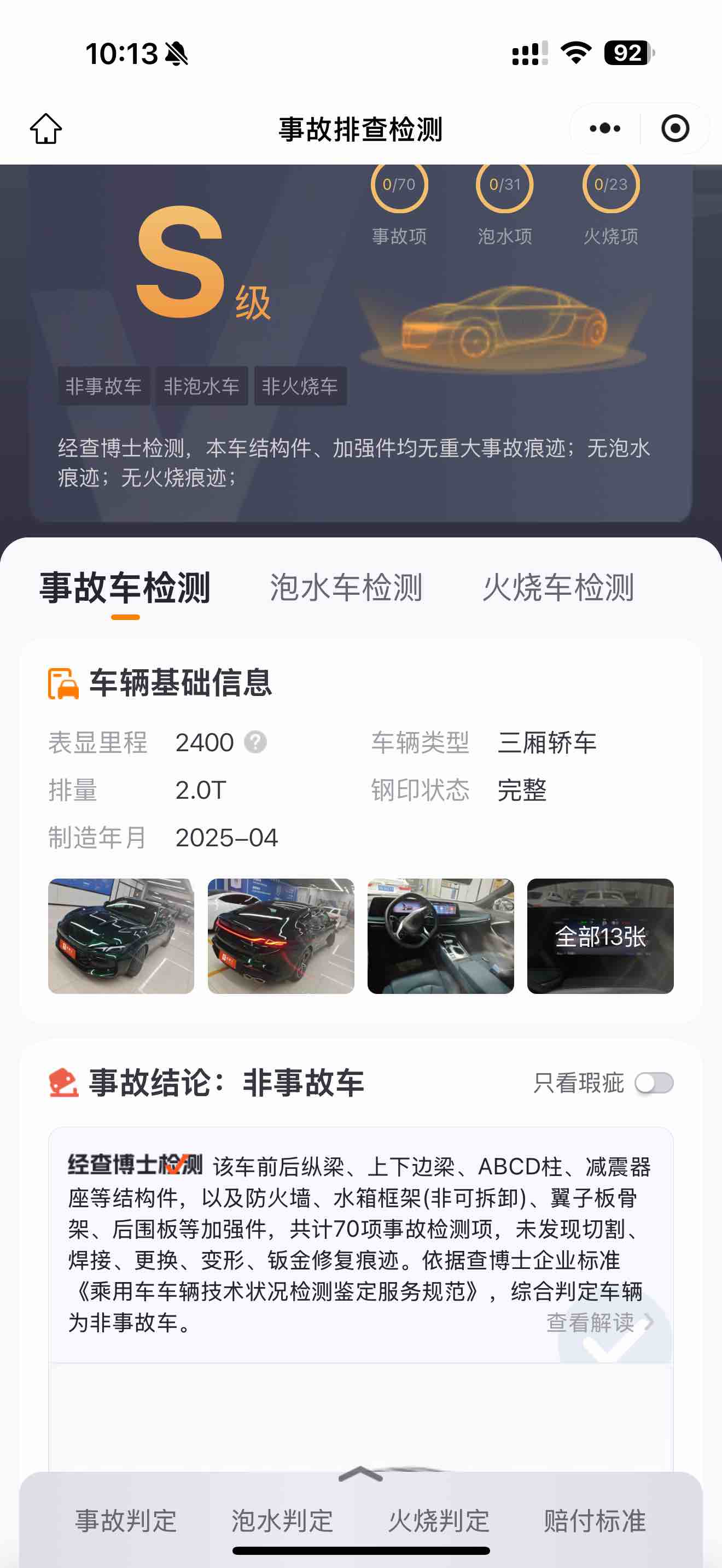The image size is (722, 1568).
Task: Open 赔付标准 section
Action: [x=595, y=1520]
